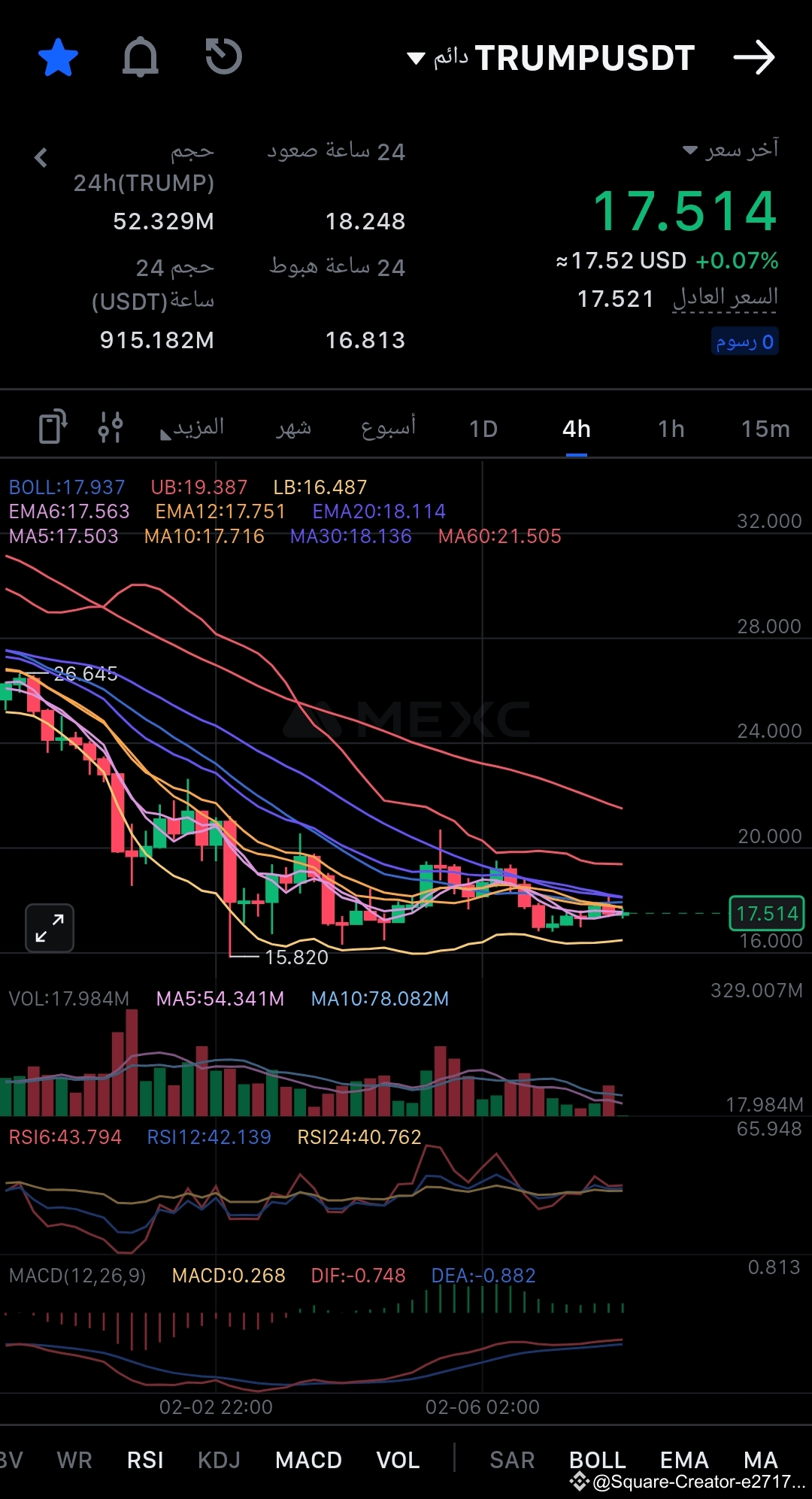Open the TRUMPUSDT pair dropdown
812x1499 pixels.
tap(550, 58)
